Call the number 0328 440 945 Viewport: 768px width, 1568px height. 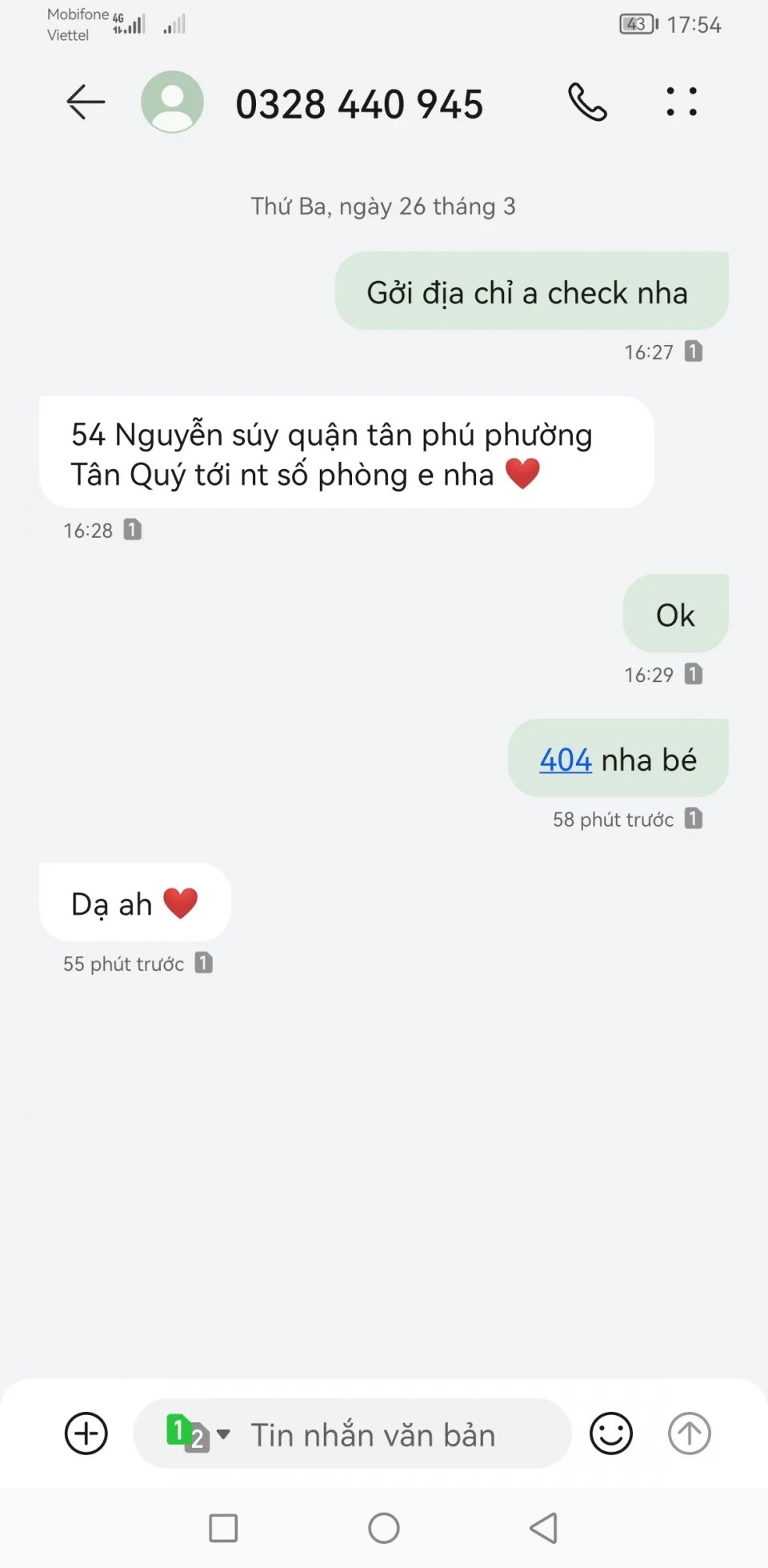(588, 102)
